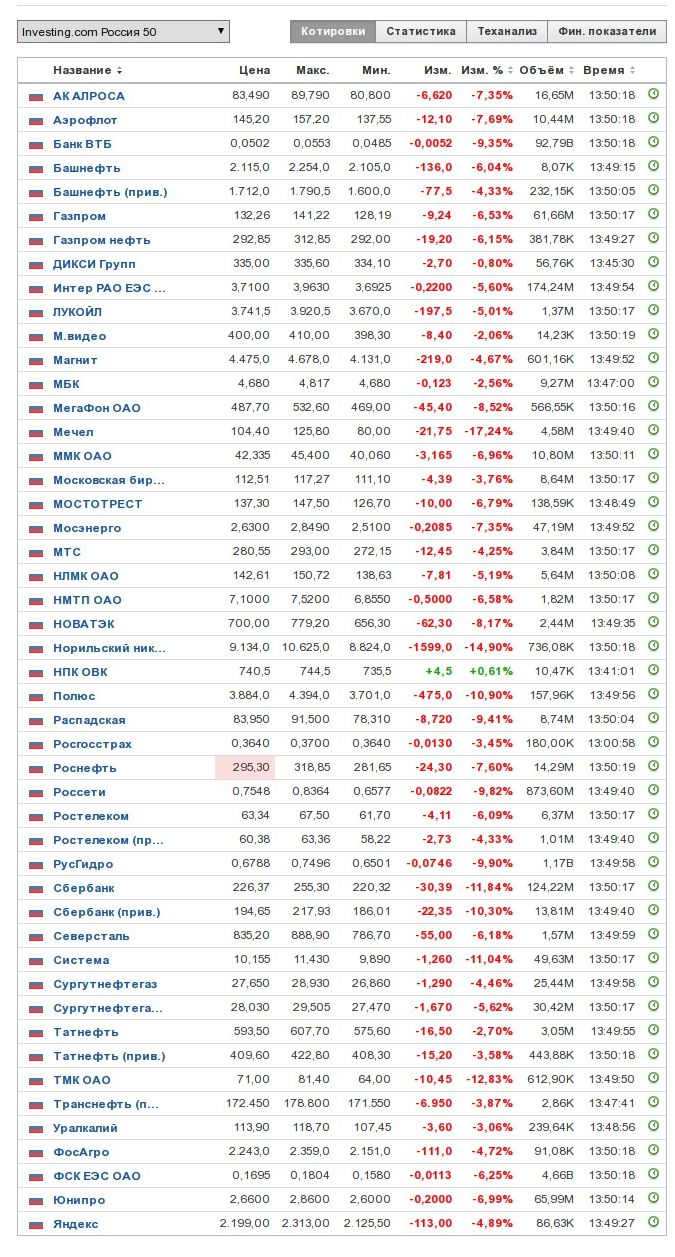Open the Яндекс stock link
Screen dimensions: 675x1257
[x=75, y=1224]
